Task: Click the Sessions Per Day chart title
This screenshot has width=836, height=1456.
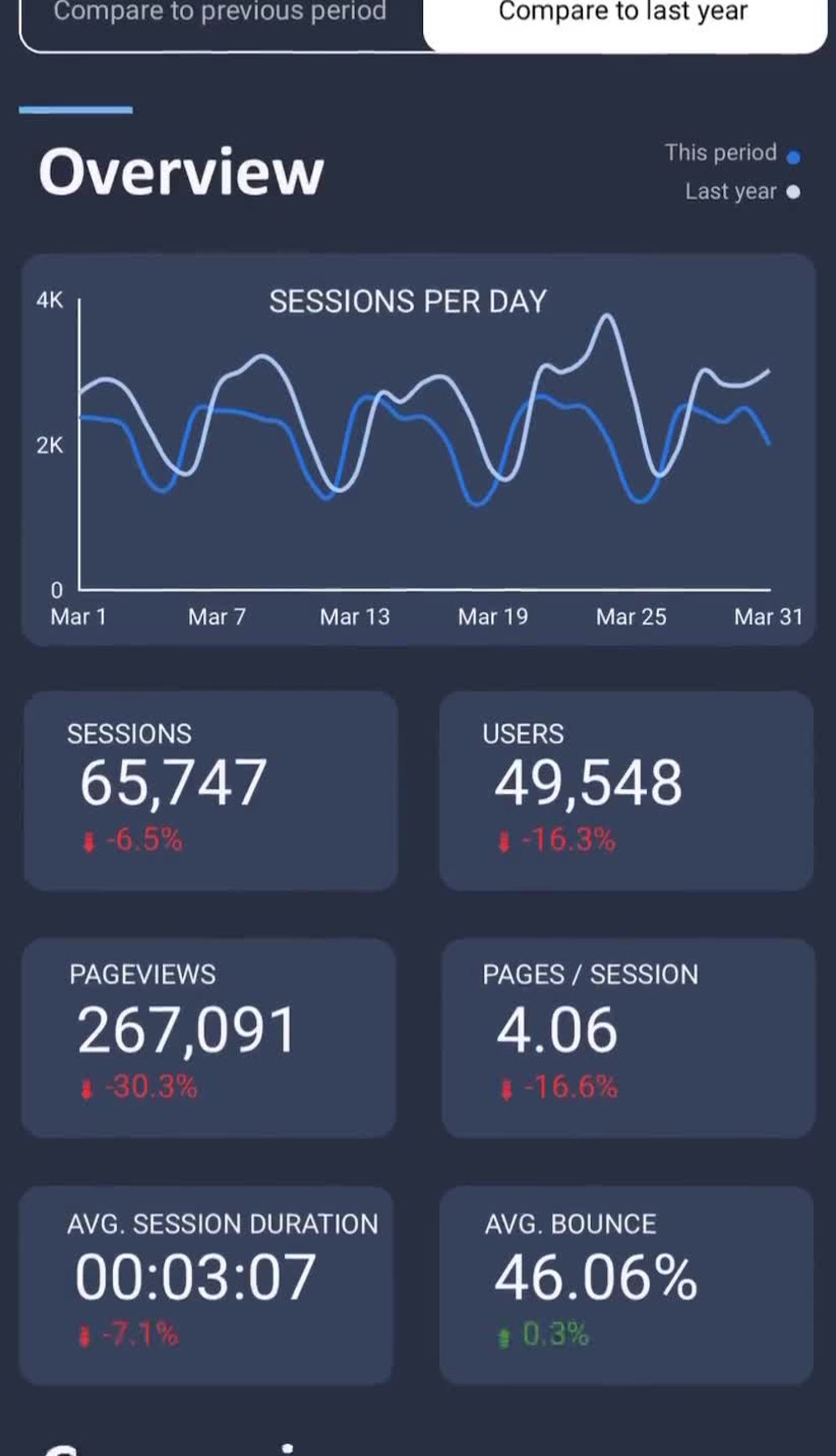Action: click(408, 300)
